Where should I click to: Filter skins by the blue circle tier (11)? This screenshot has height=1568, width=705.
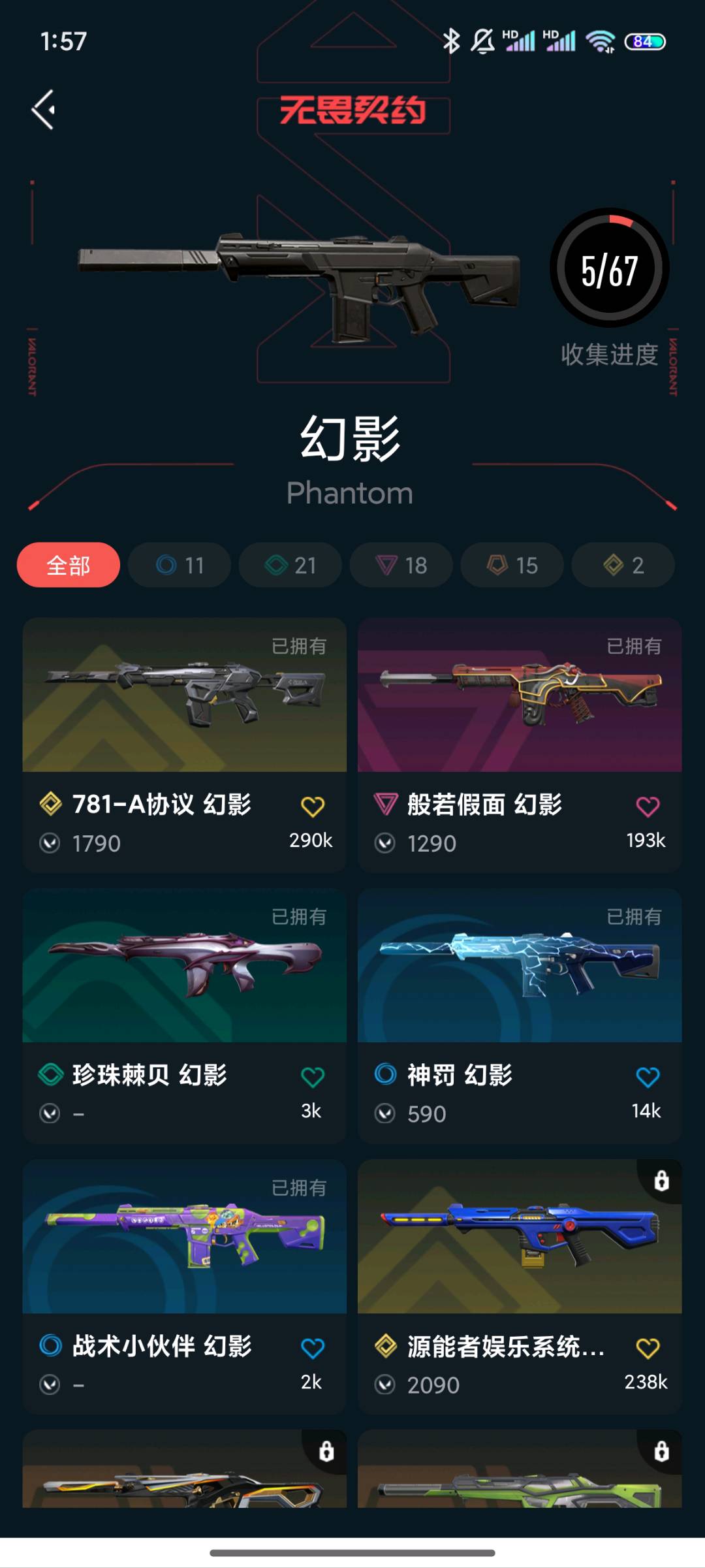(180, 565)
